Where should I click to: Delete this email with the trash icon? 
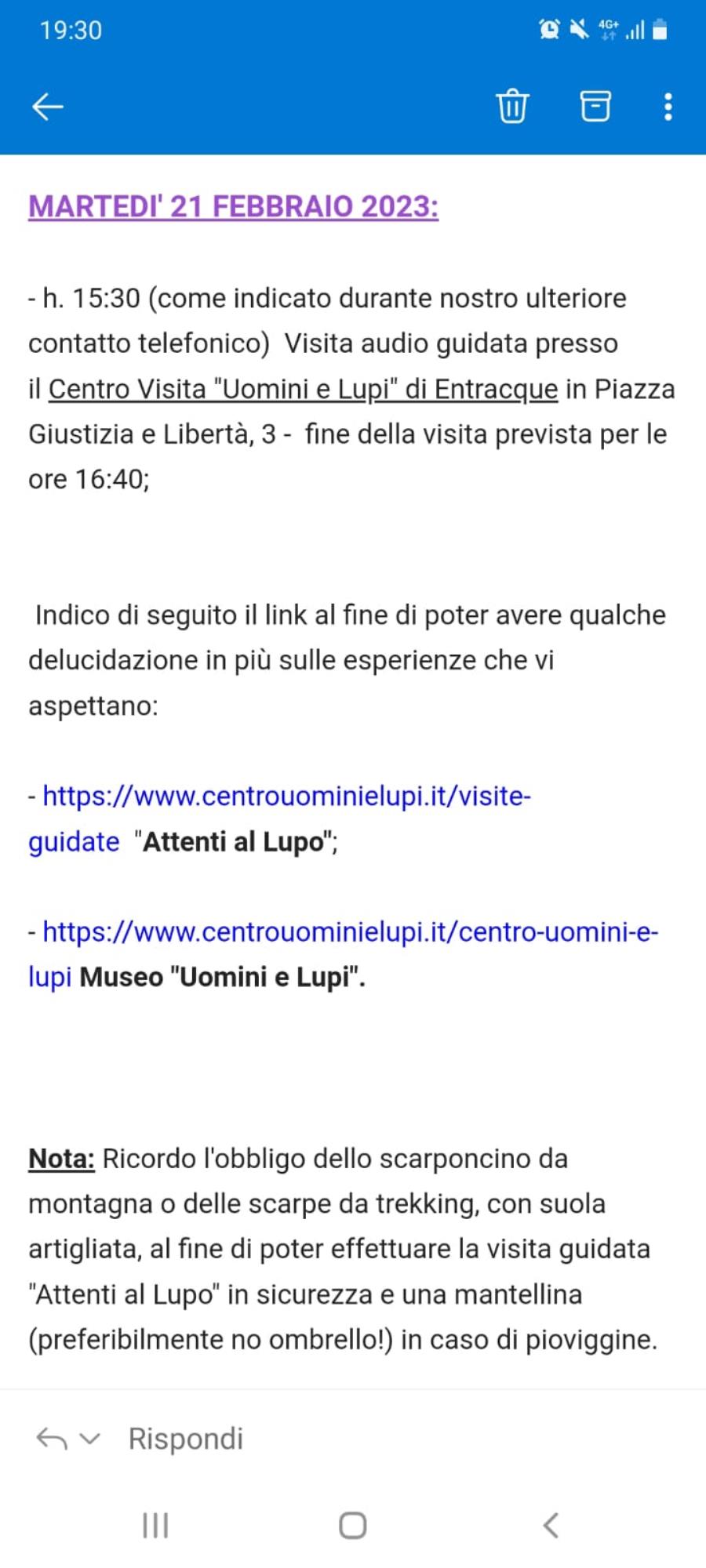pos(512,106)
